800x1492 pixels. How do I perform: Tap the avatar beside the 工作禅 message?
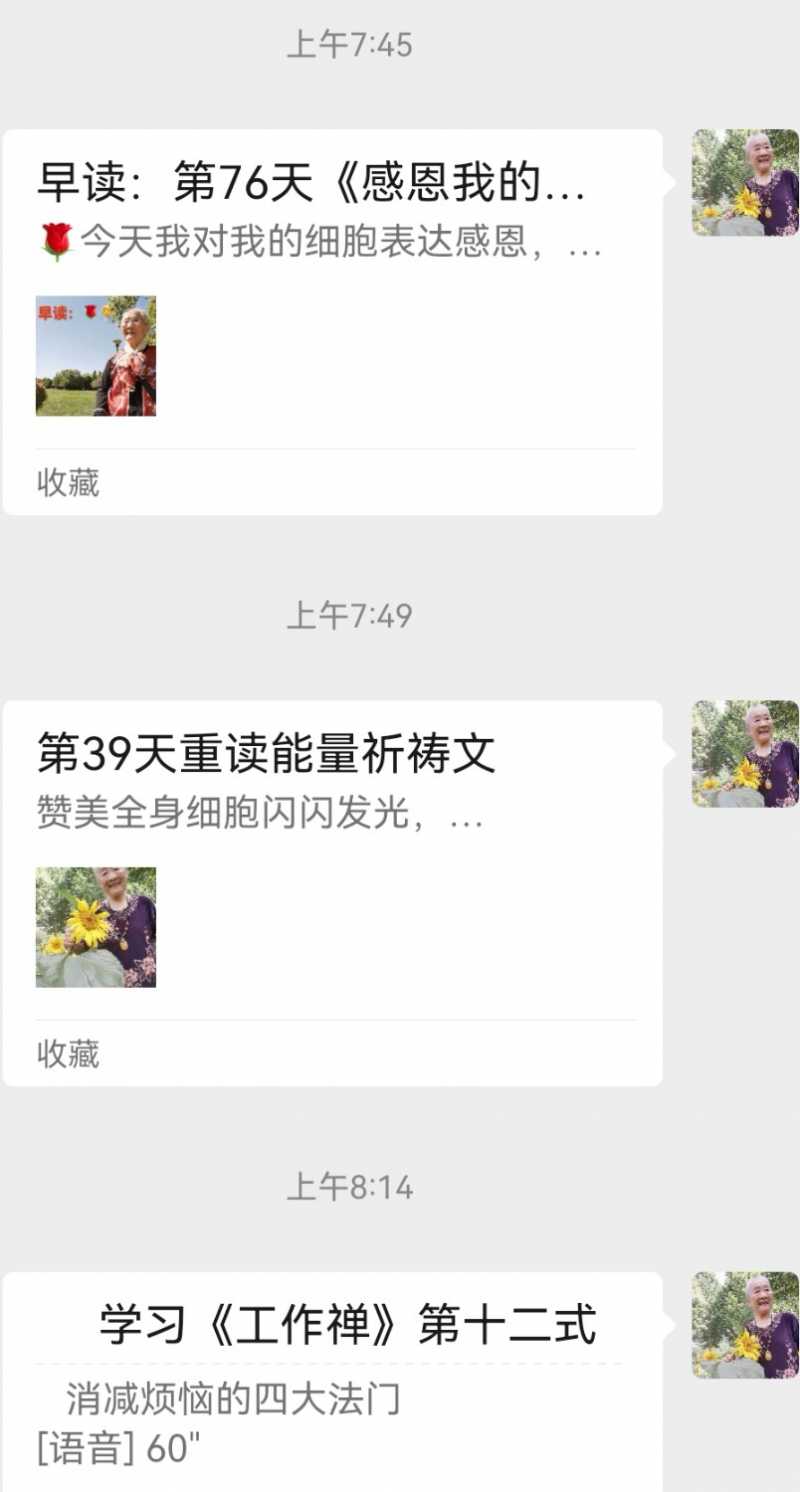744,1325
